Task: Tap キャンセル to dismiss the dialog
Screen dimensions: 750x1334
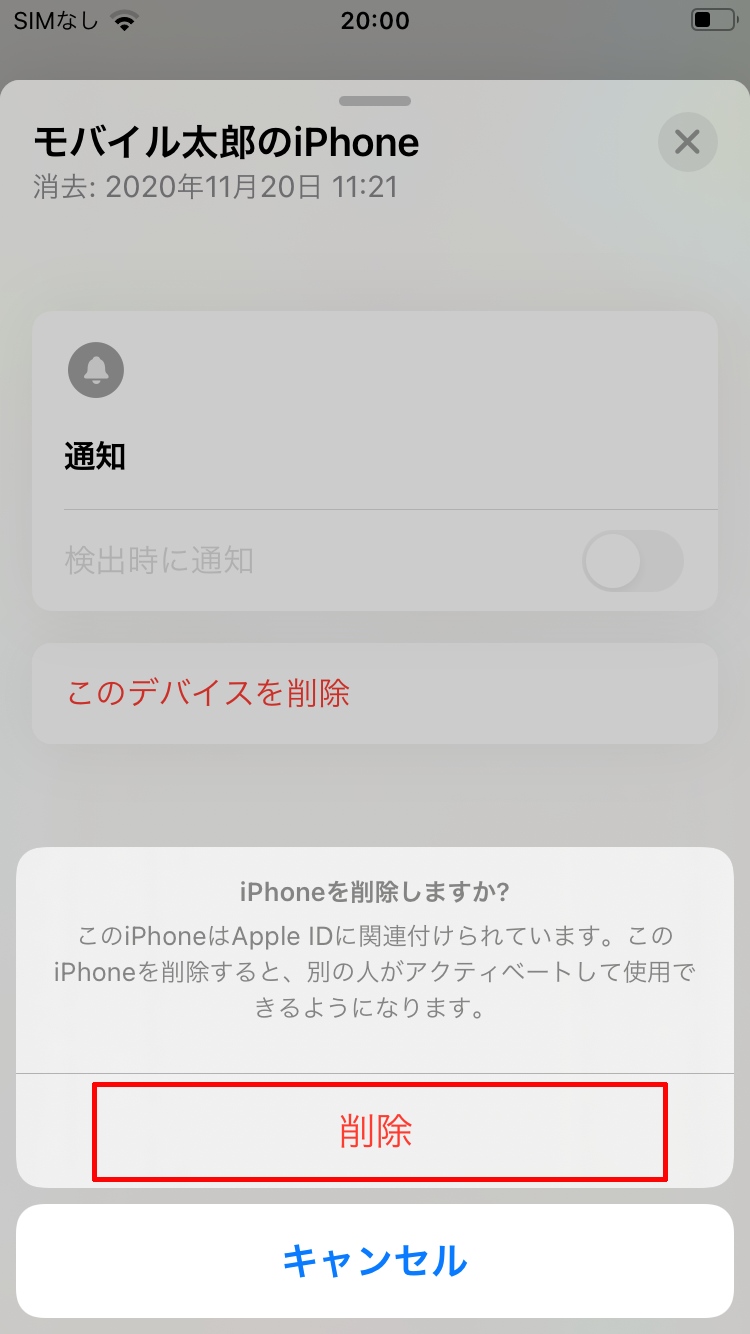Action: pos(375,1261)
